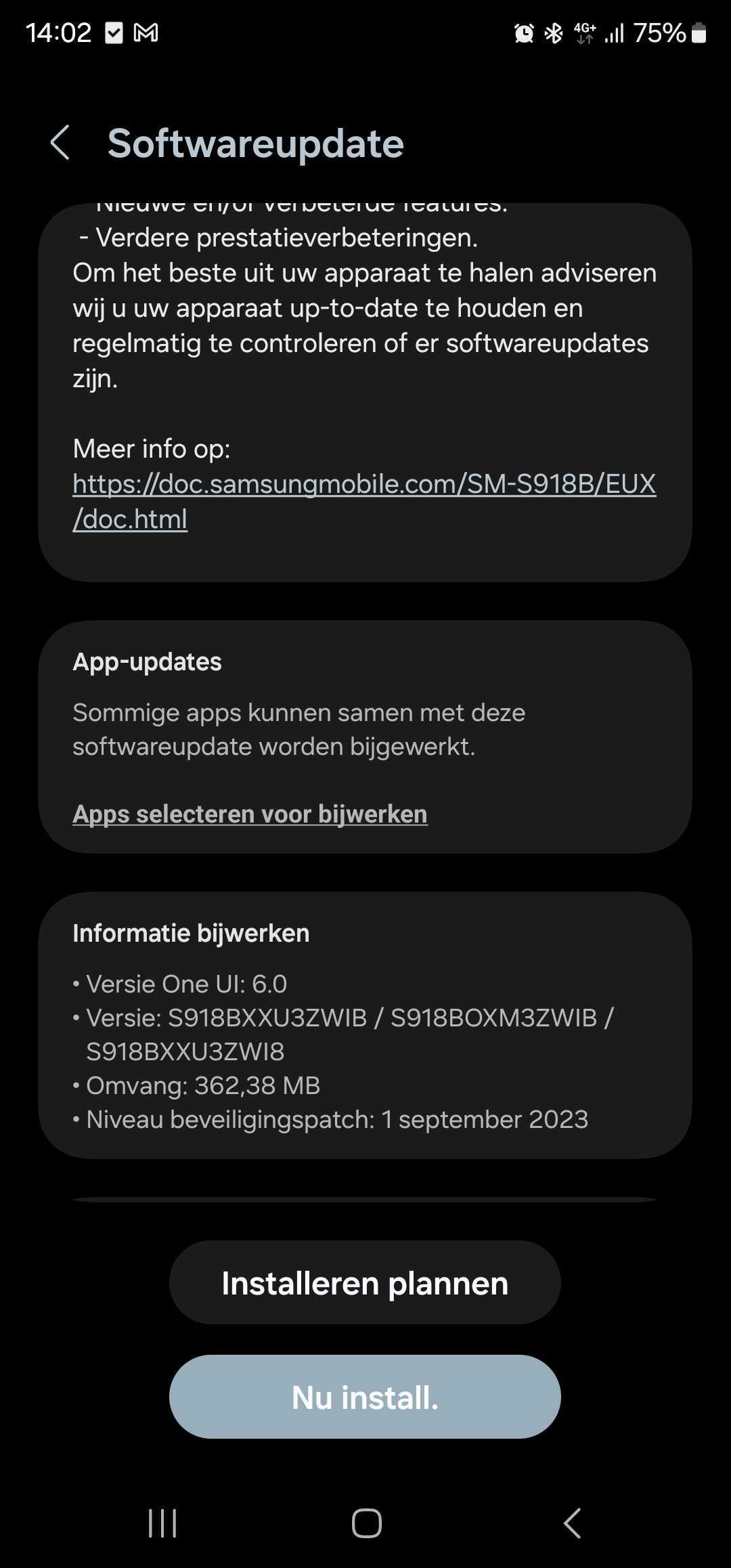731x1568 pixels.
Task: Open recent apps from navigation bar
Action: point(162,1523)
